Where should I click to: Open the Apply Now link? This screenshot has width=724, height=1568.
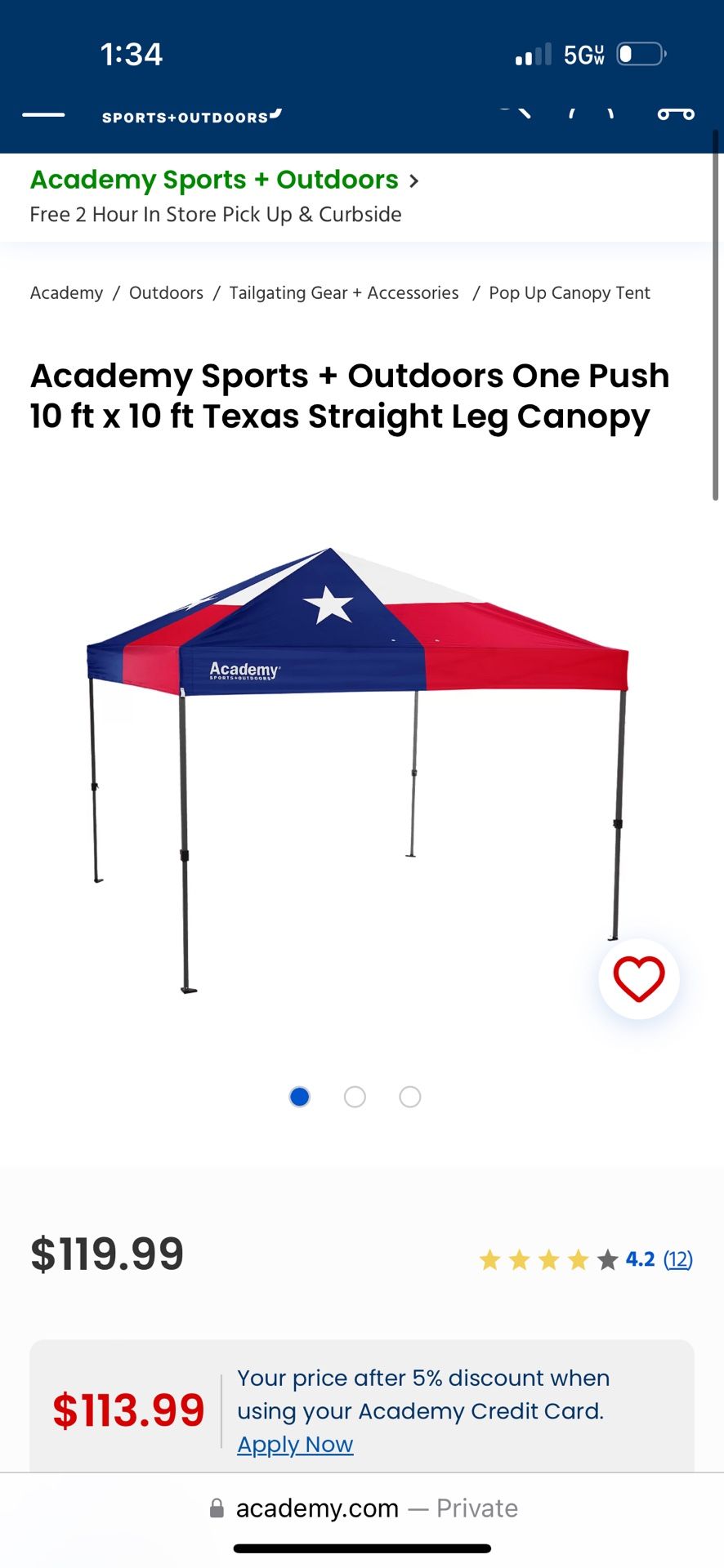(295, 1444)
